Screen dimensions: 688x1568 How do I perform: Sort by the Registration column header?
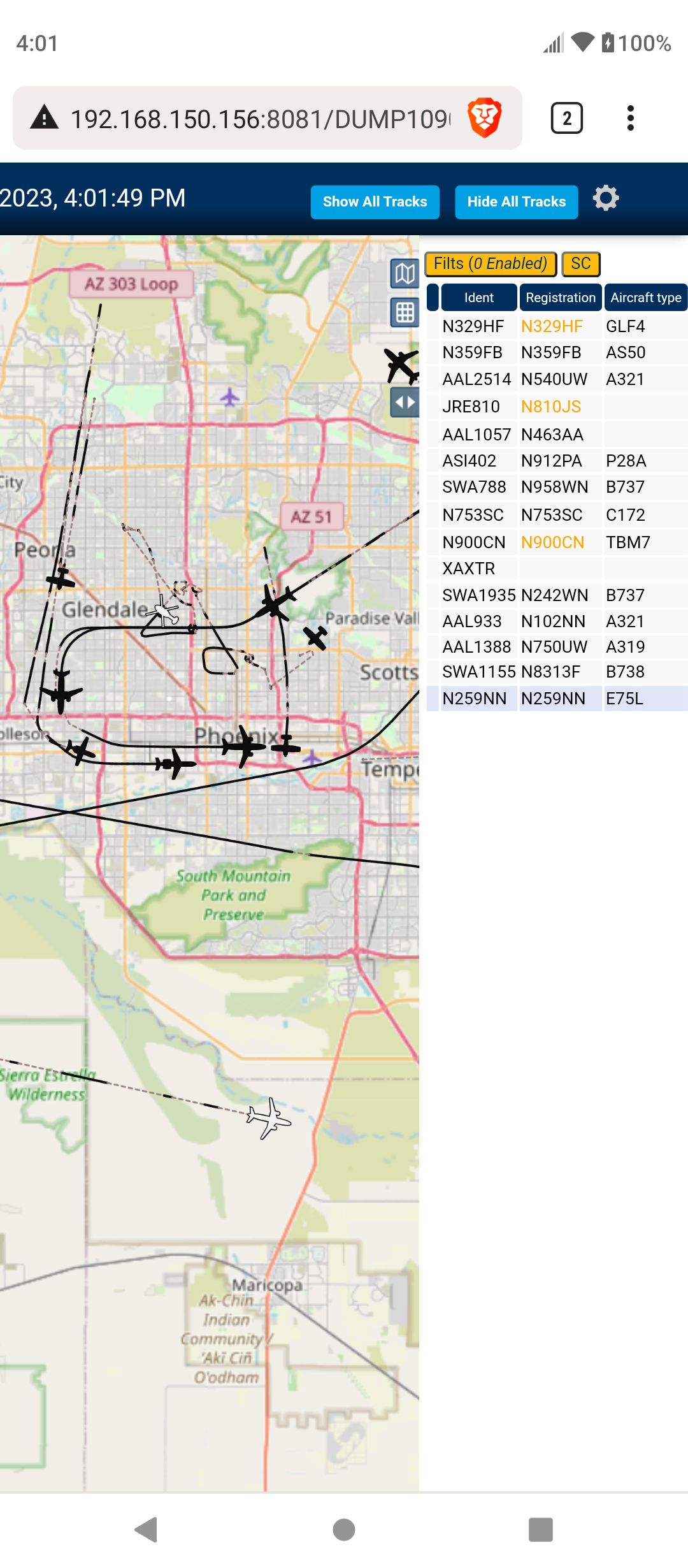click(x=561, y=298)
